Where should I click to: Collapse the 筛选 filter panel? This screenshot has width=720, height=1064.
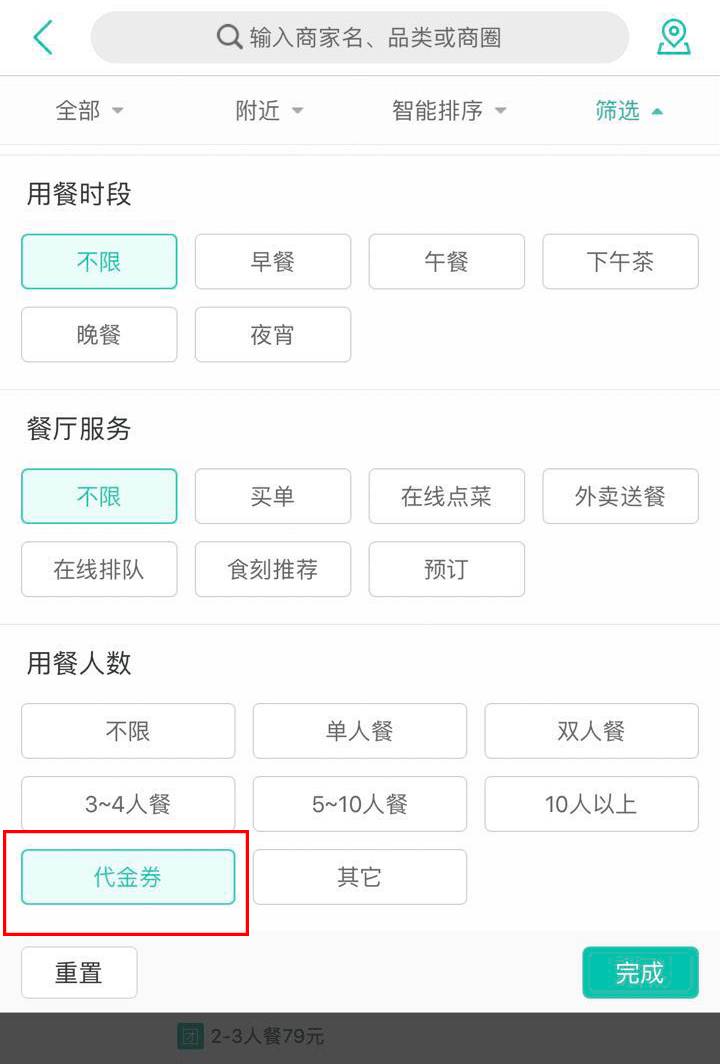(628, 111)
